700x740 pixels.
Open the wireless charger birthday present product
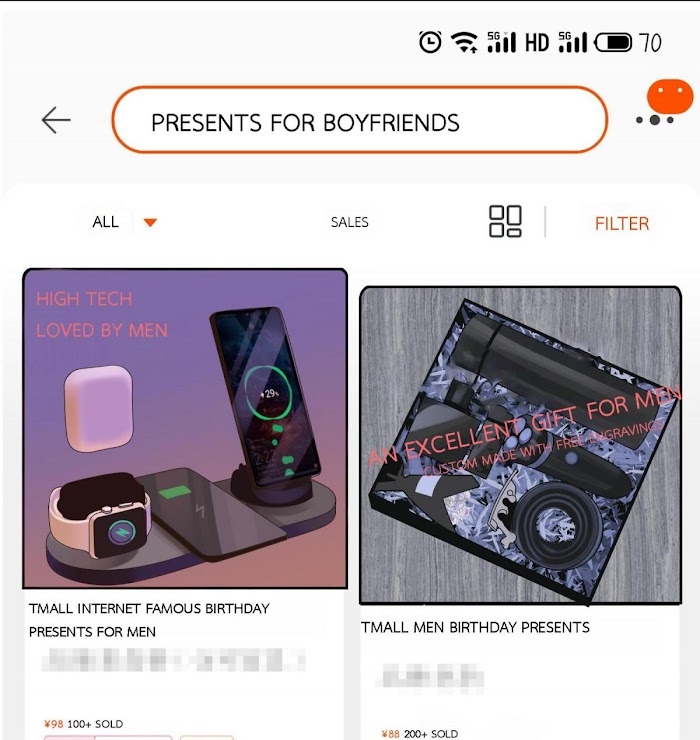185,430
